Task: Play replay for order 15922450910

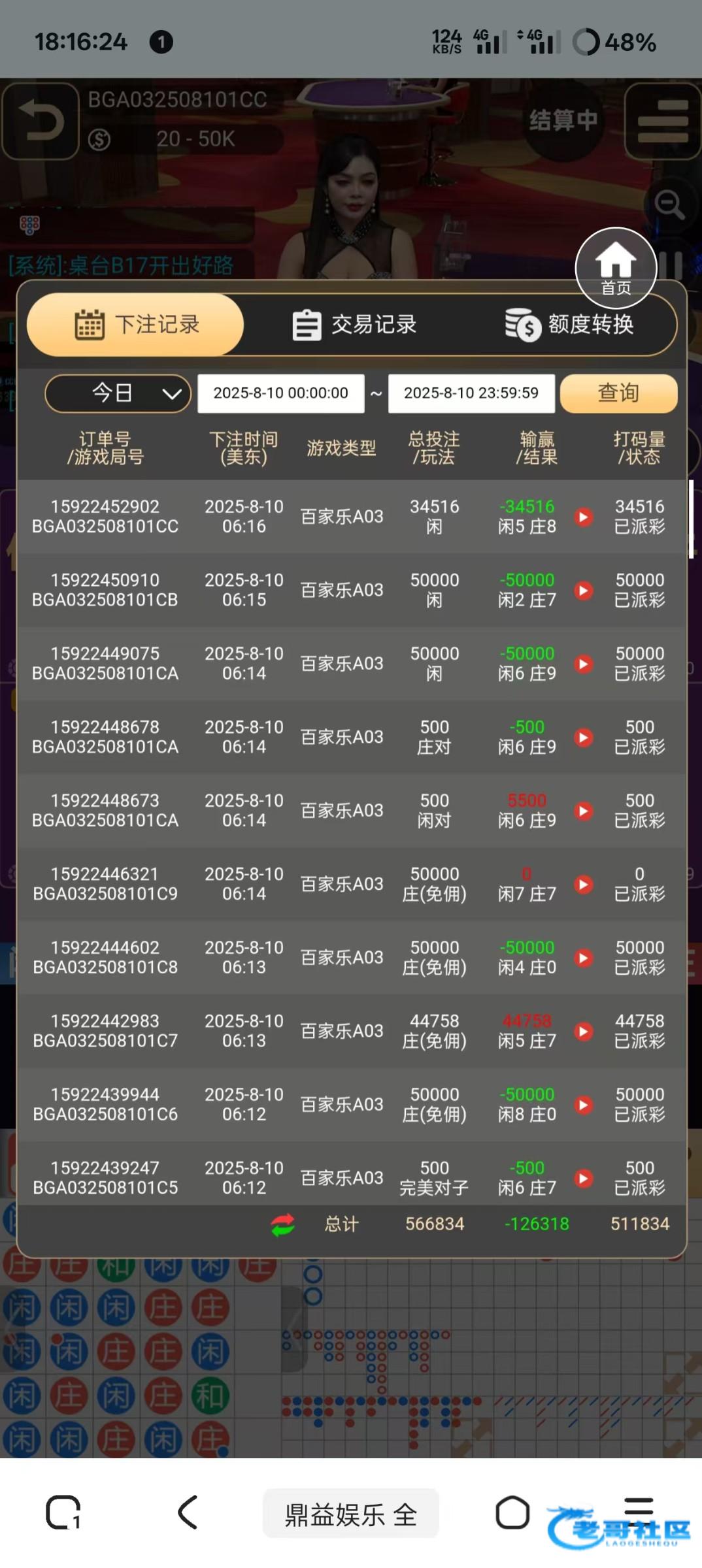Action: coord(584,591)
